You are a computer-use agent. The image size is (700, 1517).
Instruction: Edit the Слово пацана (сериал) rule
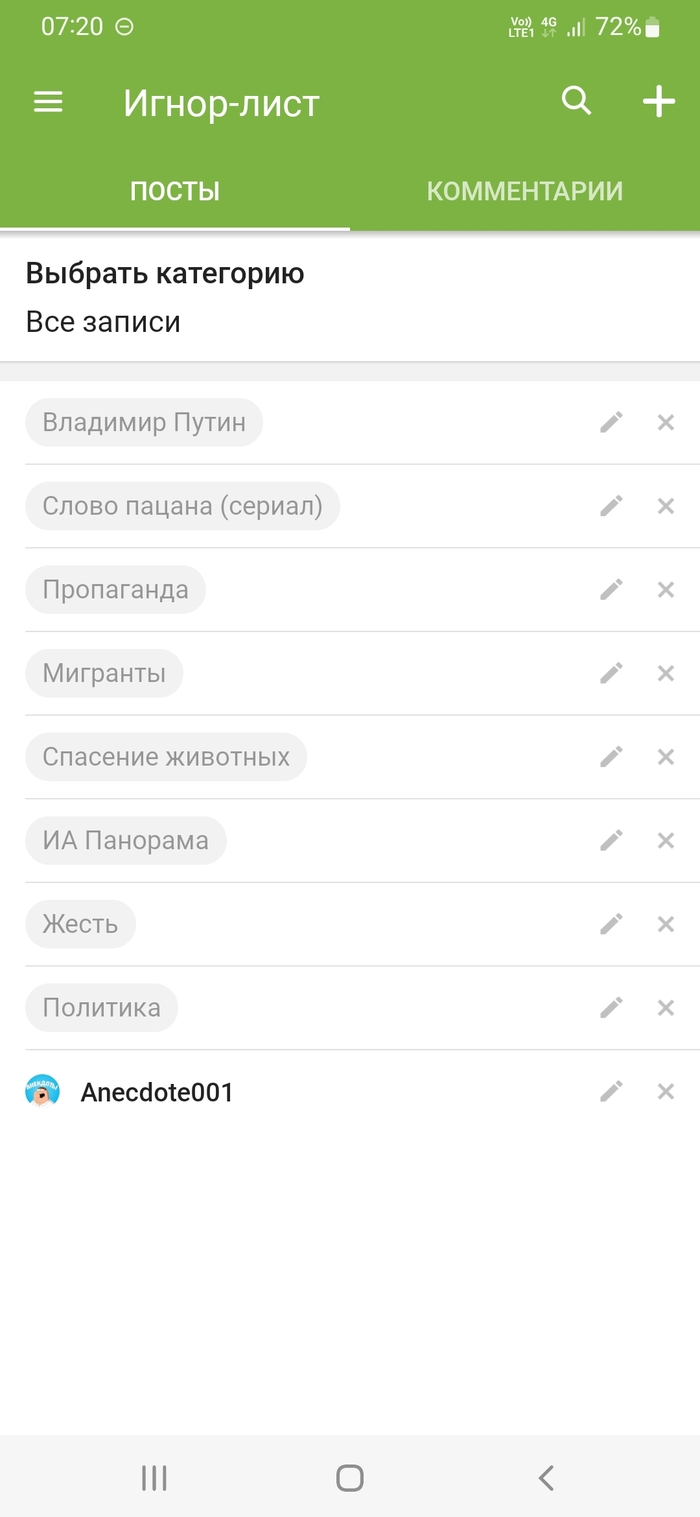point(611,507)
